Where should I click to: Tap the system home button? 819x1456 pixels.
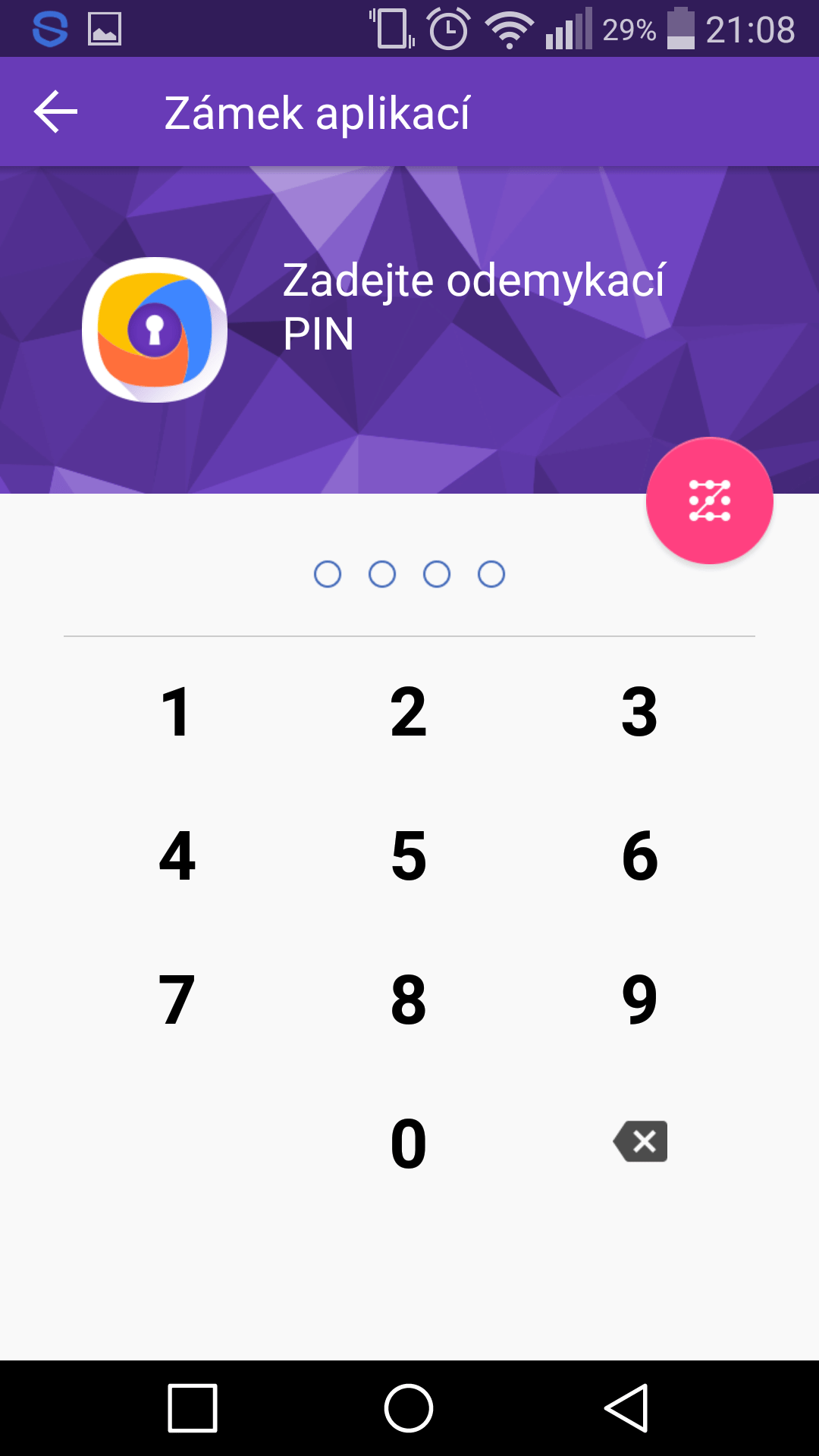pyautogui.click(x=409, y=1408)
